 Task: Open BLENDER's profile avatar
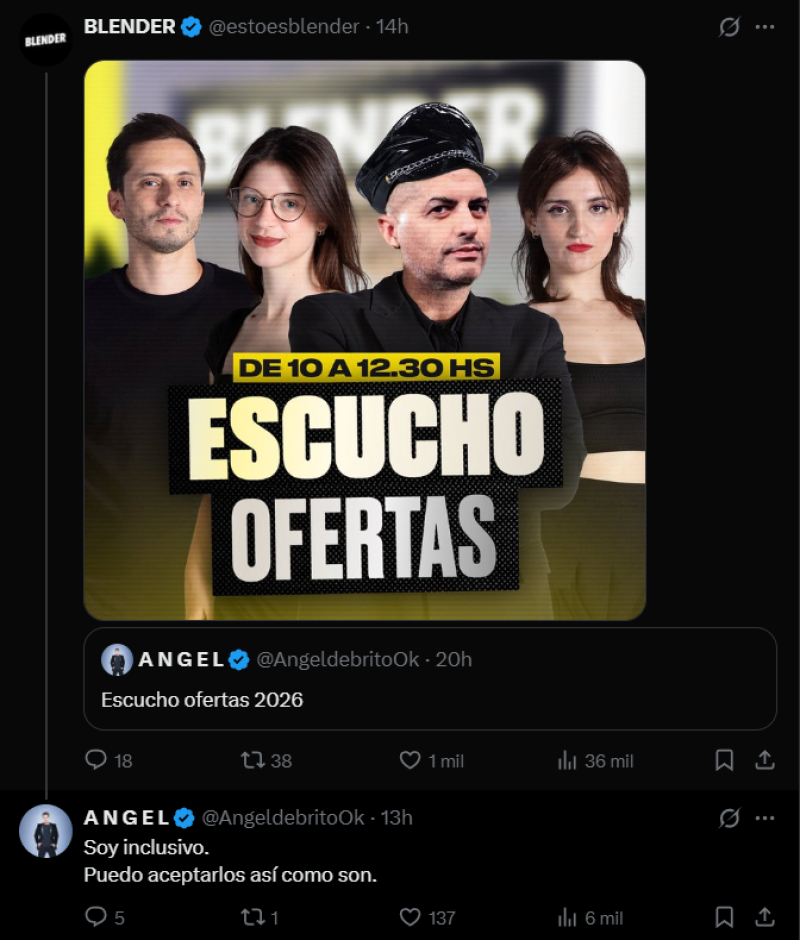(x=46, y=40)
